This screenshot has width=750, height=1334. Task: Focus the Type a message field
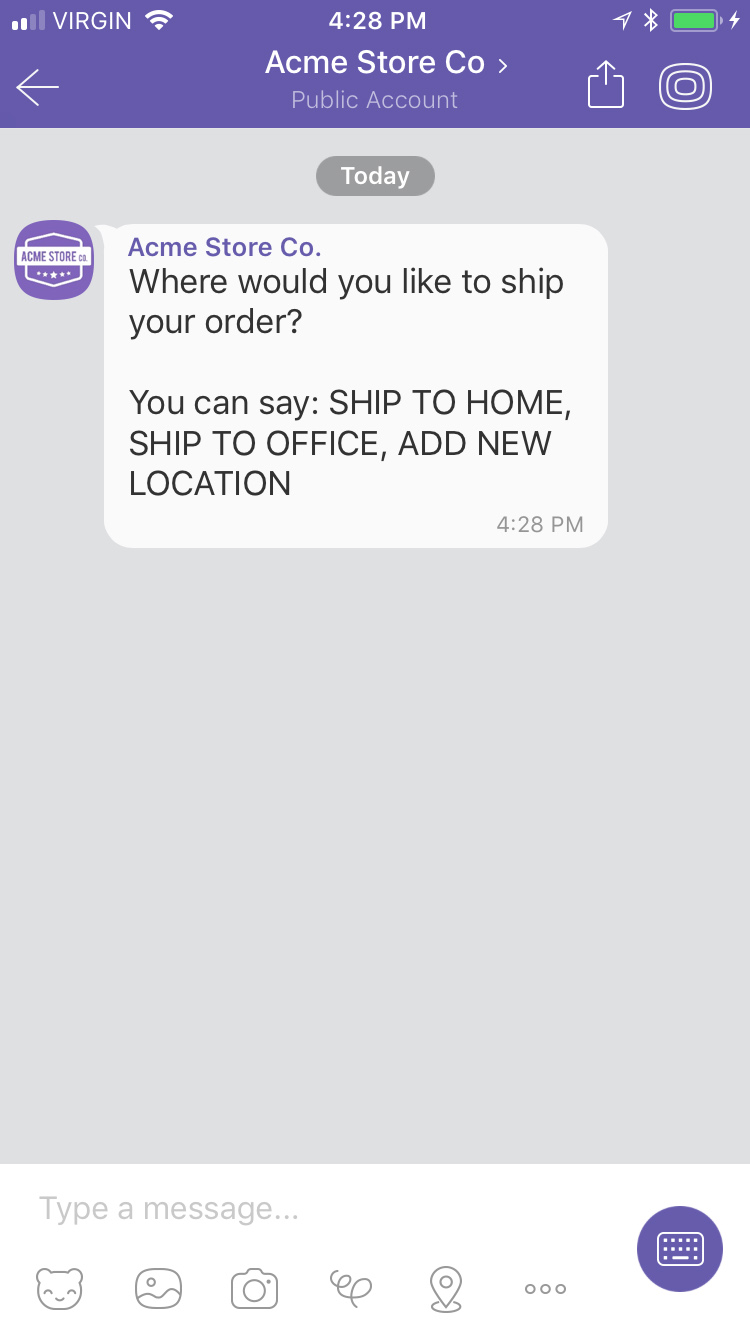[x=320, y=1209]
